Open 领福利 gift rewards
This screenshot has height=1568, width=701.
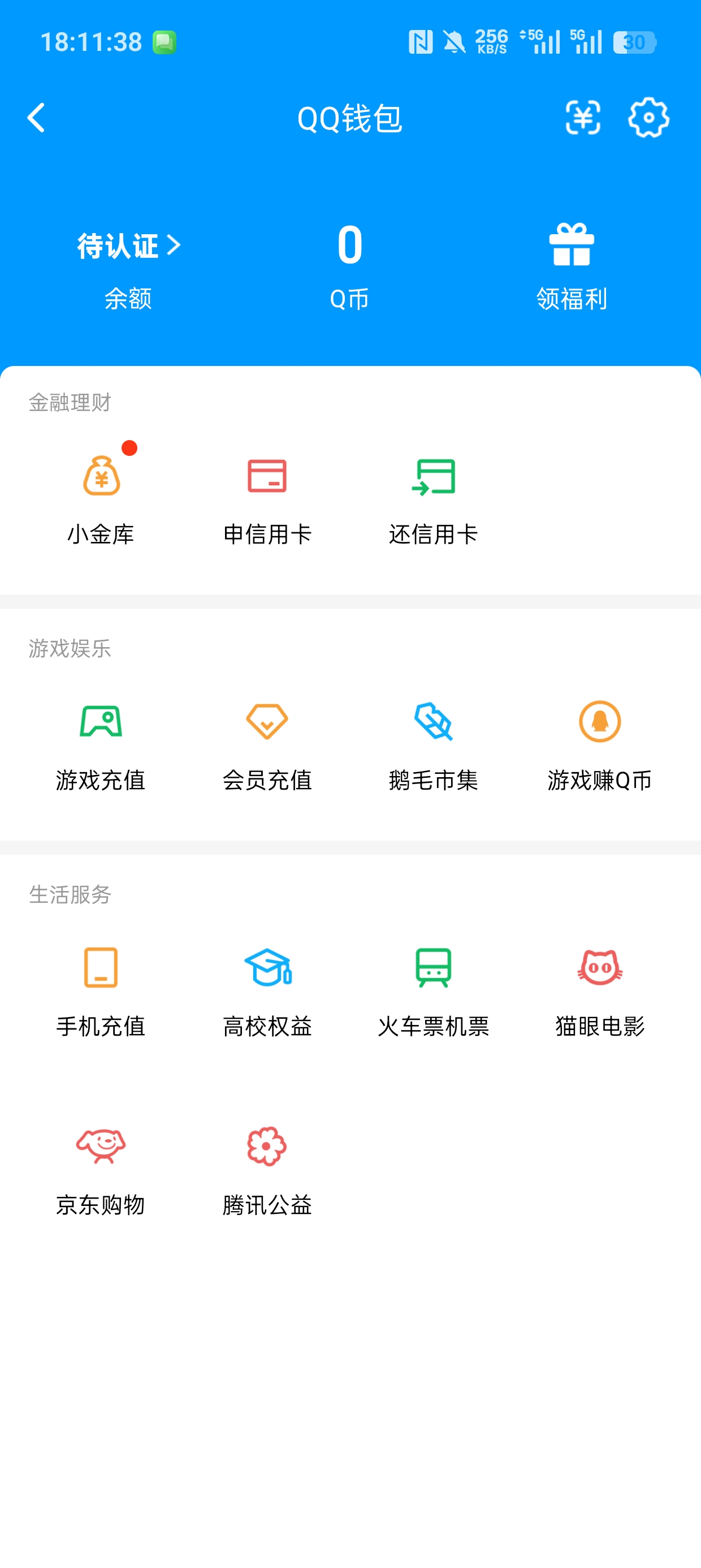coord(572,266)
